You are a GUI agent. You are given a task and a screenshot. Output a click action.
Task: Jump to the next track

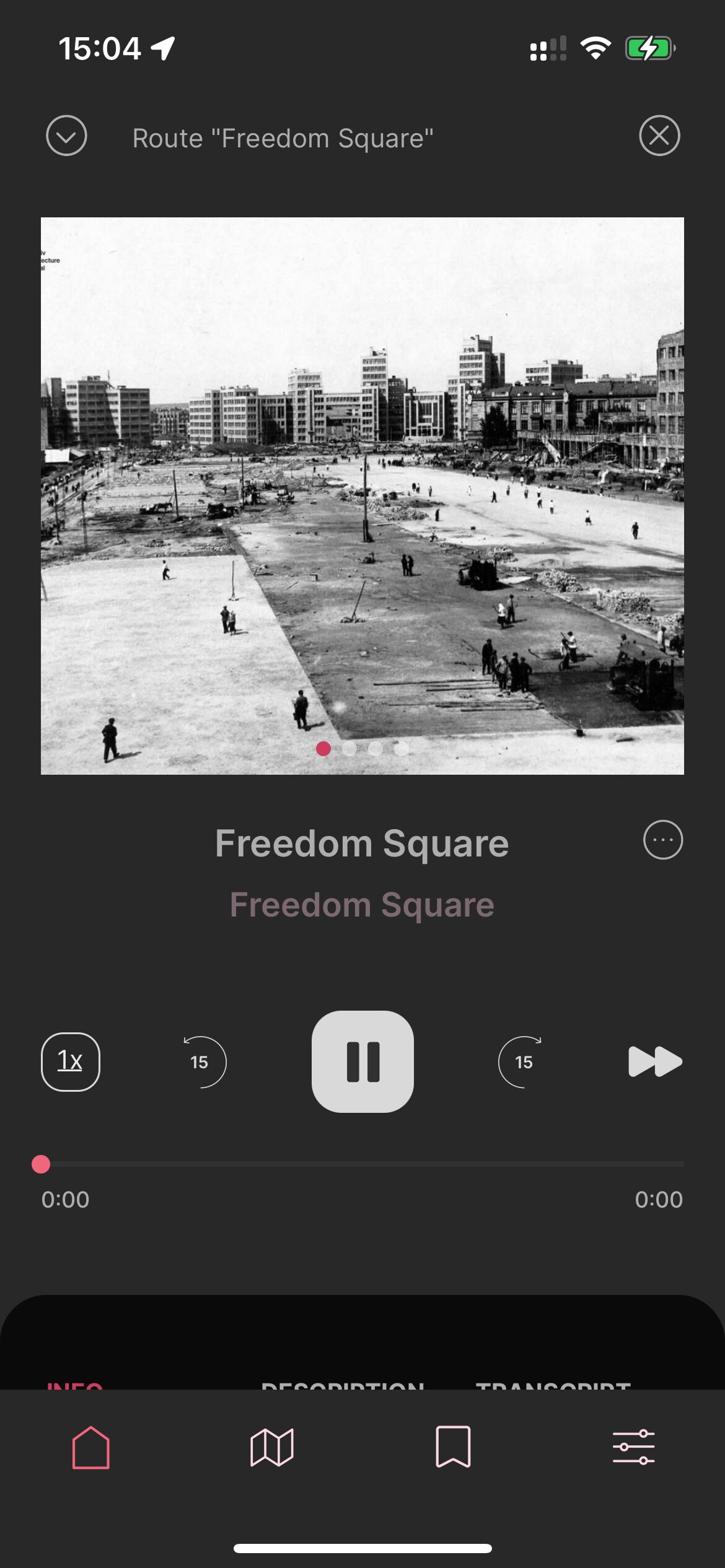tap(655, 1061)
